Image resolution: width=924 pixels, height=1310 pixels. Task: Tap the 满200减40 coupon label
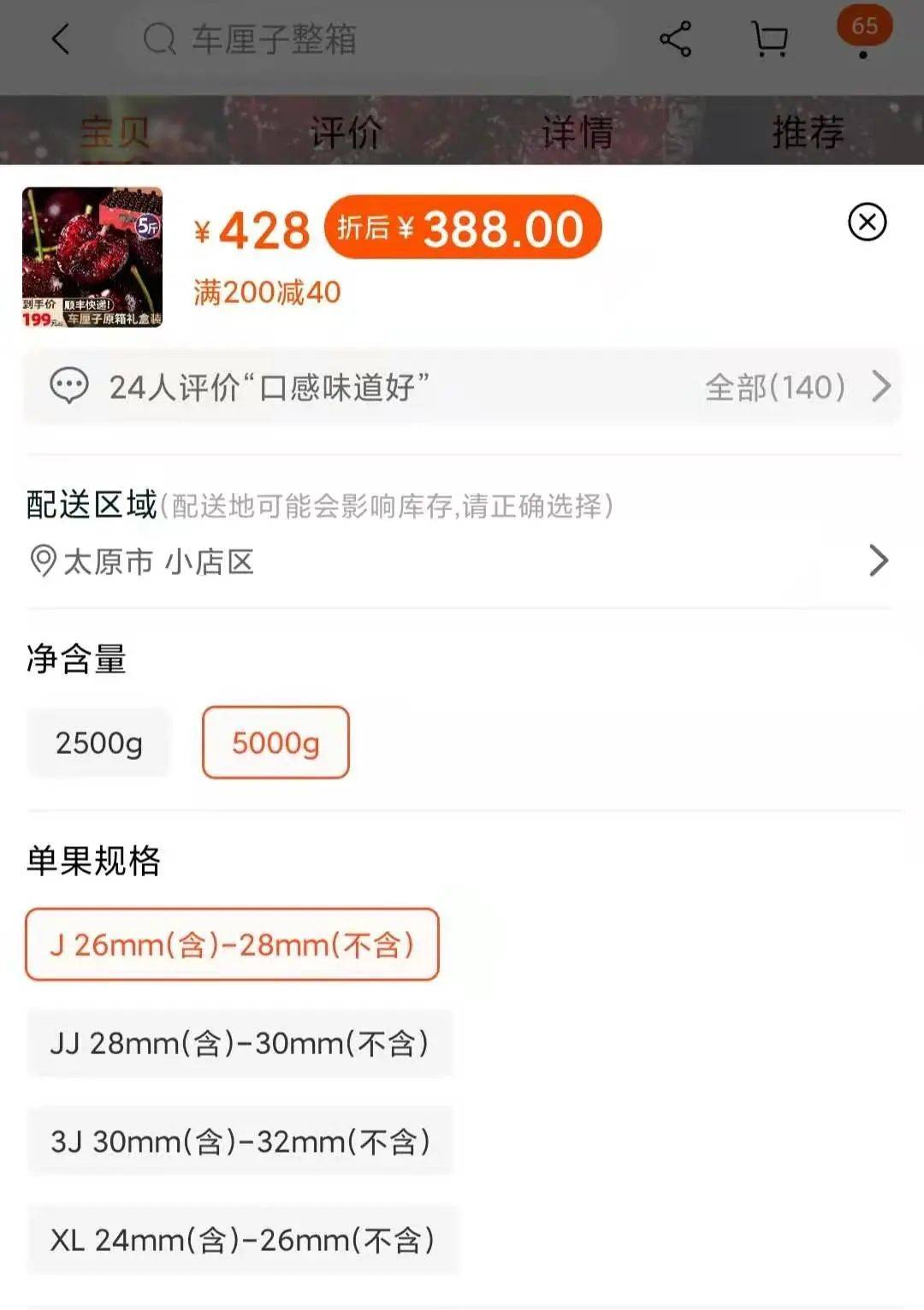click(265, 292)
